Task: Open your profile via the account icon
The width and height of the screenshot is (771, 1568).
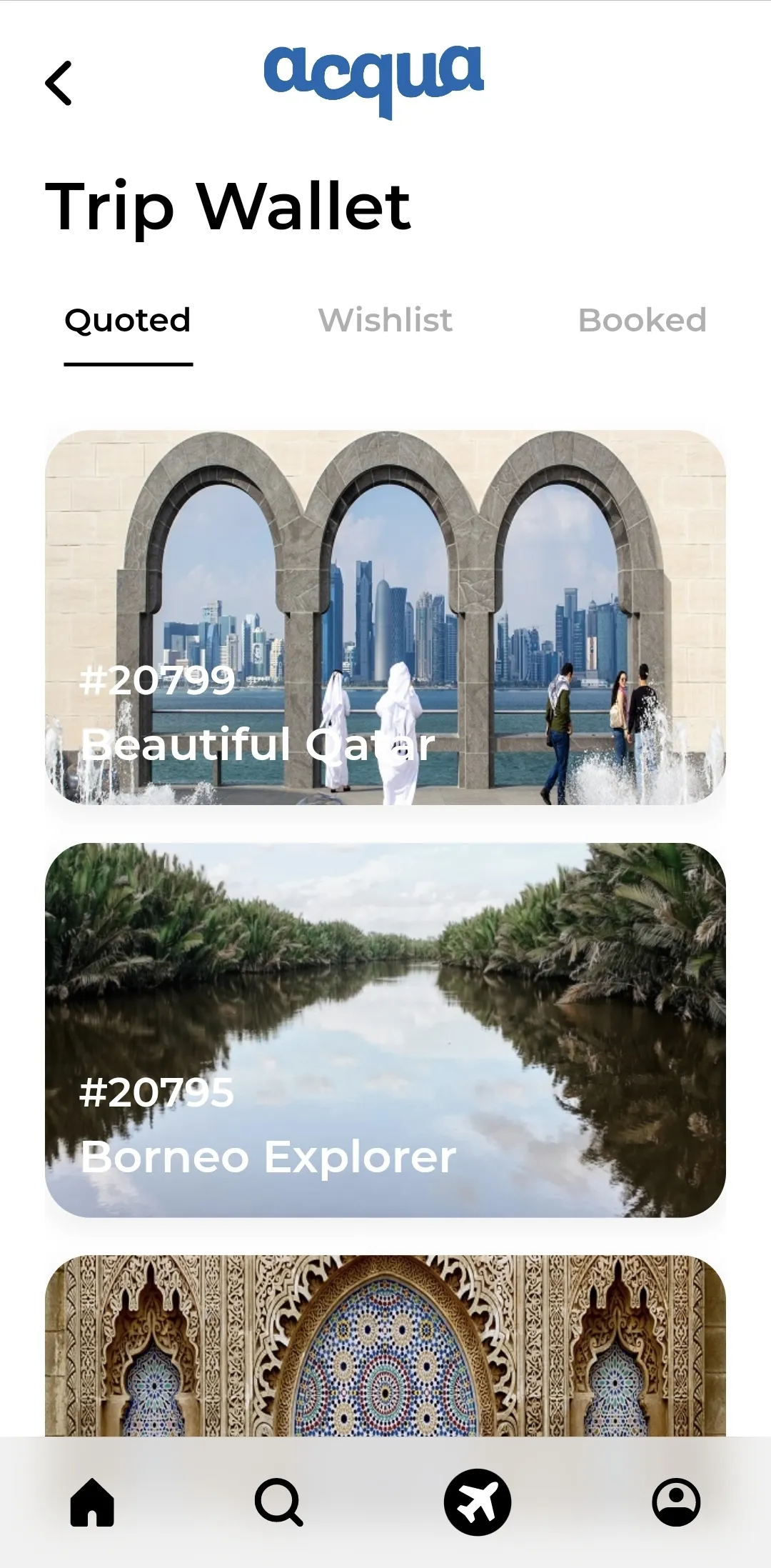Action: click(676, 1502)
